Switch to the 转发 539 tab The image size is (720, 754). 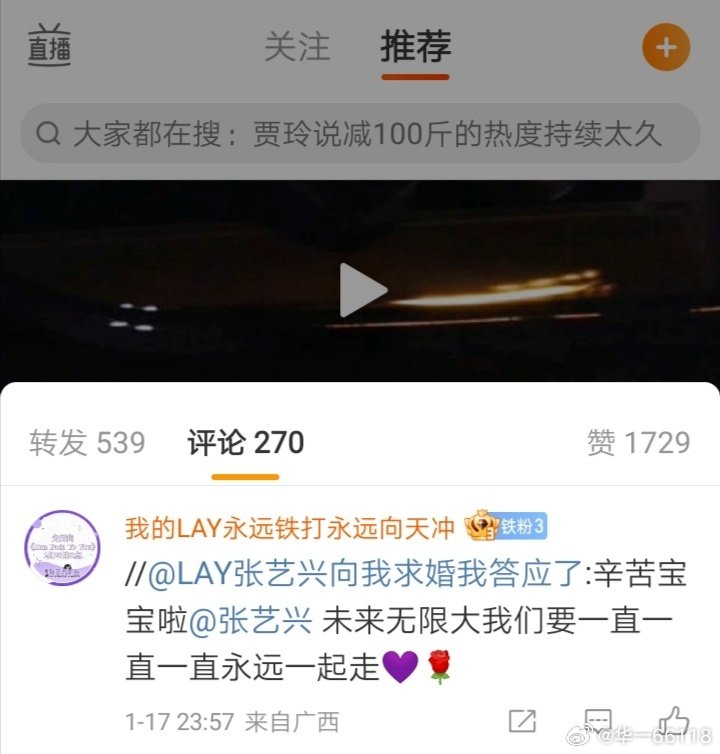point(87,442)
